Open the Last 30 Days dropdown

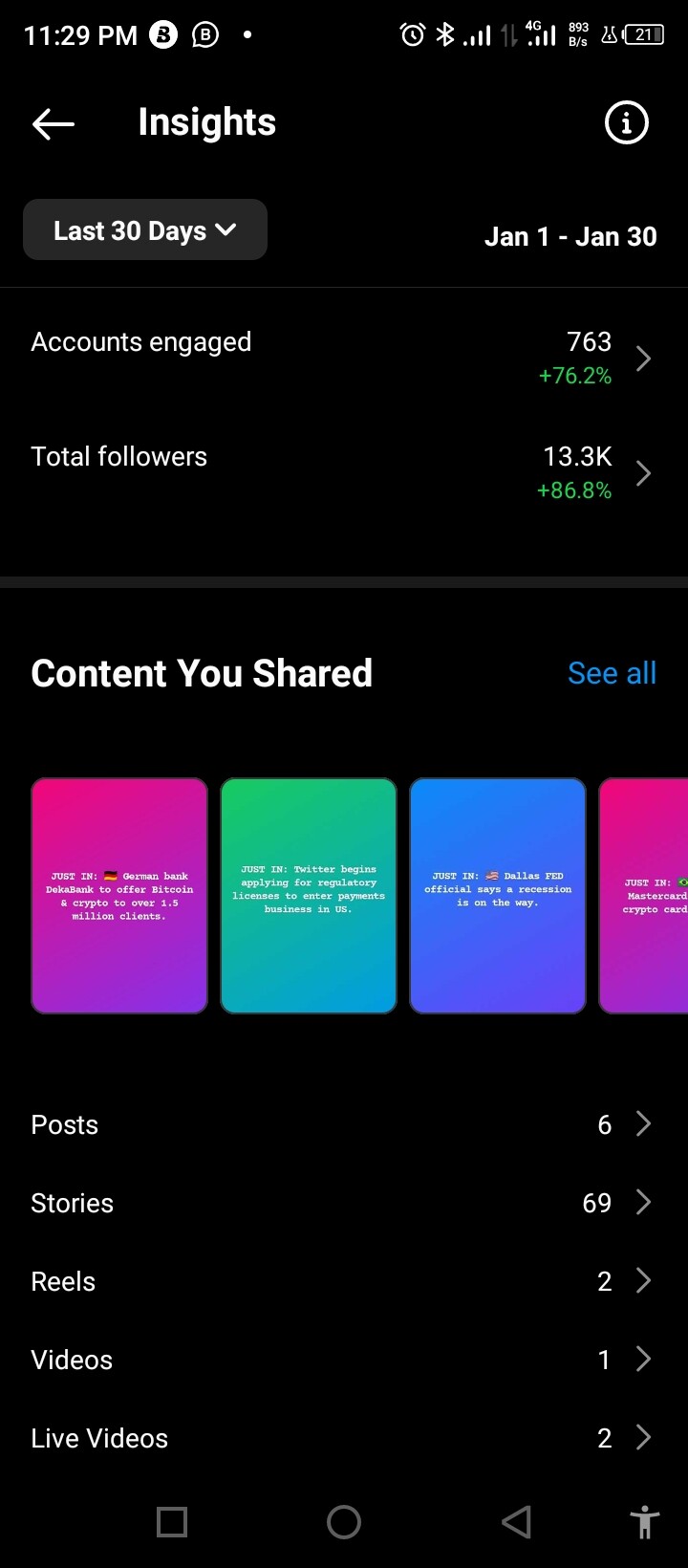point(145,230)
